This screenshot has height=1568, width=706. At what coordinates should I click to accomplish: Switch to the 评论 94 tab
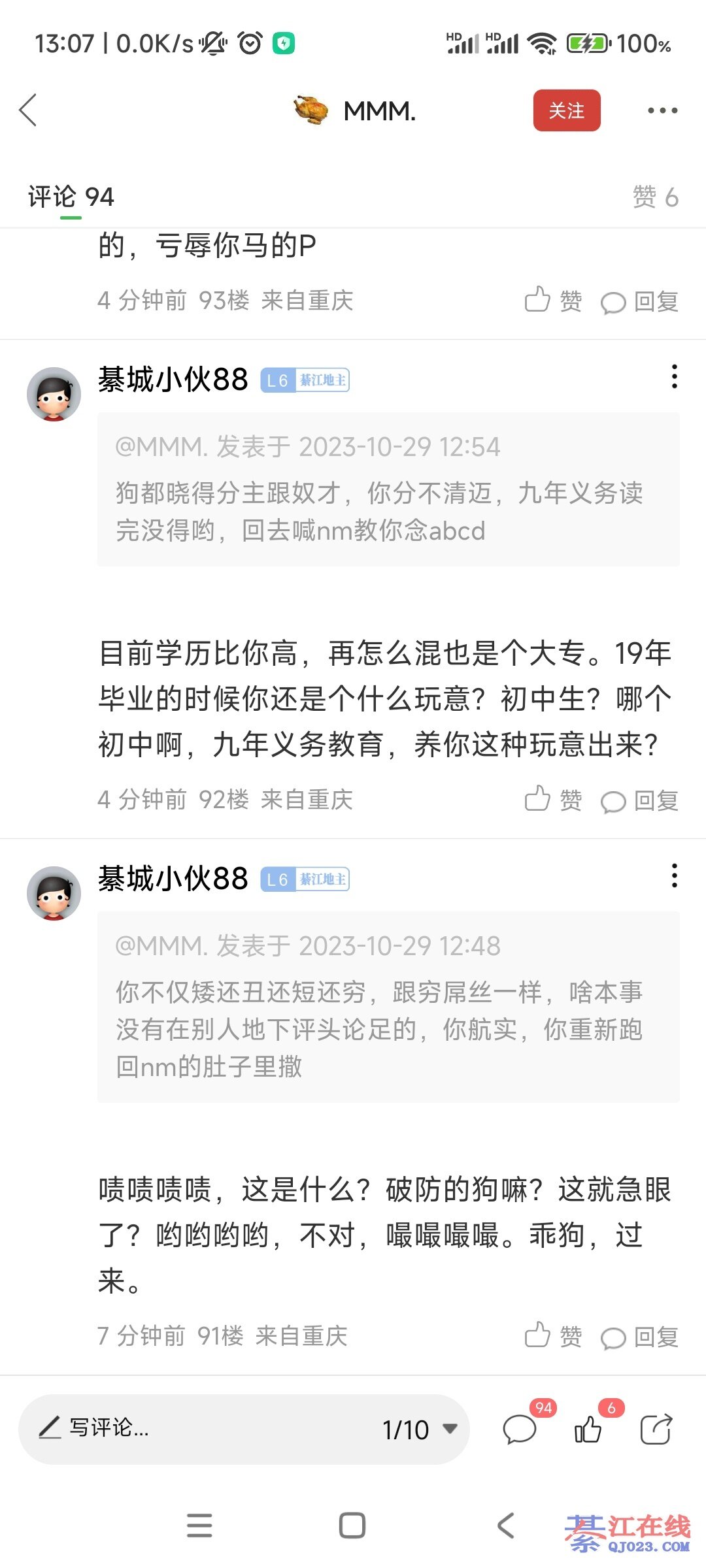(71, 197)
